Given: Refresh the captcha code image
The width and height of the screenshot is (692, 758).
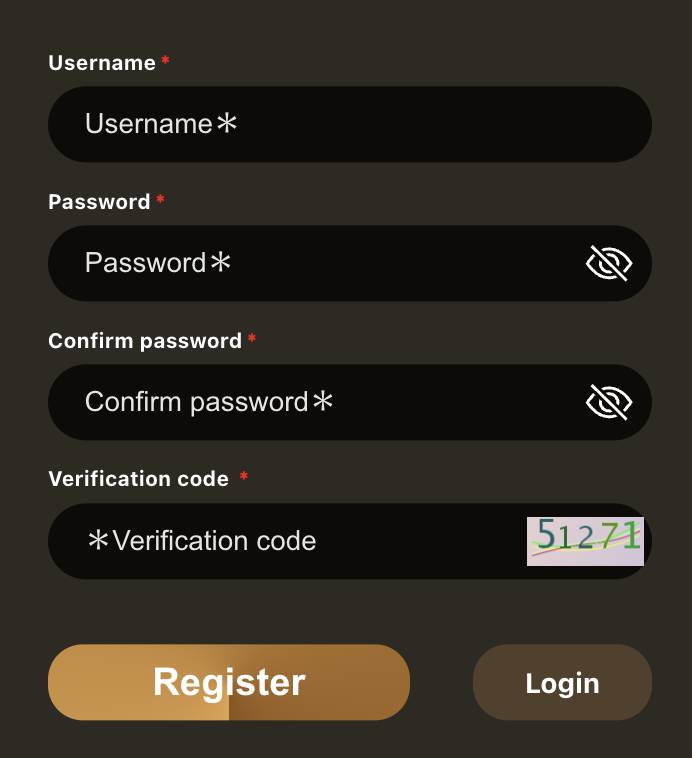Looking at the screenshot, I should [585, 541].
